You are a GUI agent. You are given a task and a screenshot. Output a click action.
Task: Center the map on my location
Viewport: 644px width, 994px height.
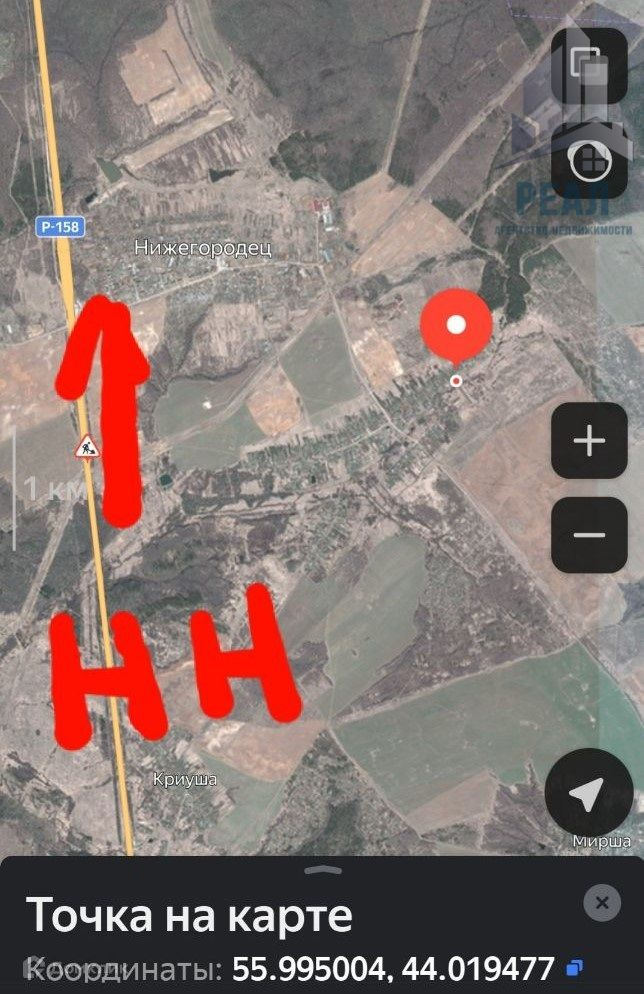click(x=589, y=794)
